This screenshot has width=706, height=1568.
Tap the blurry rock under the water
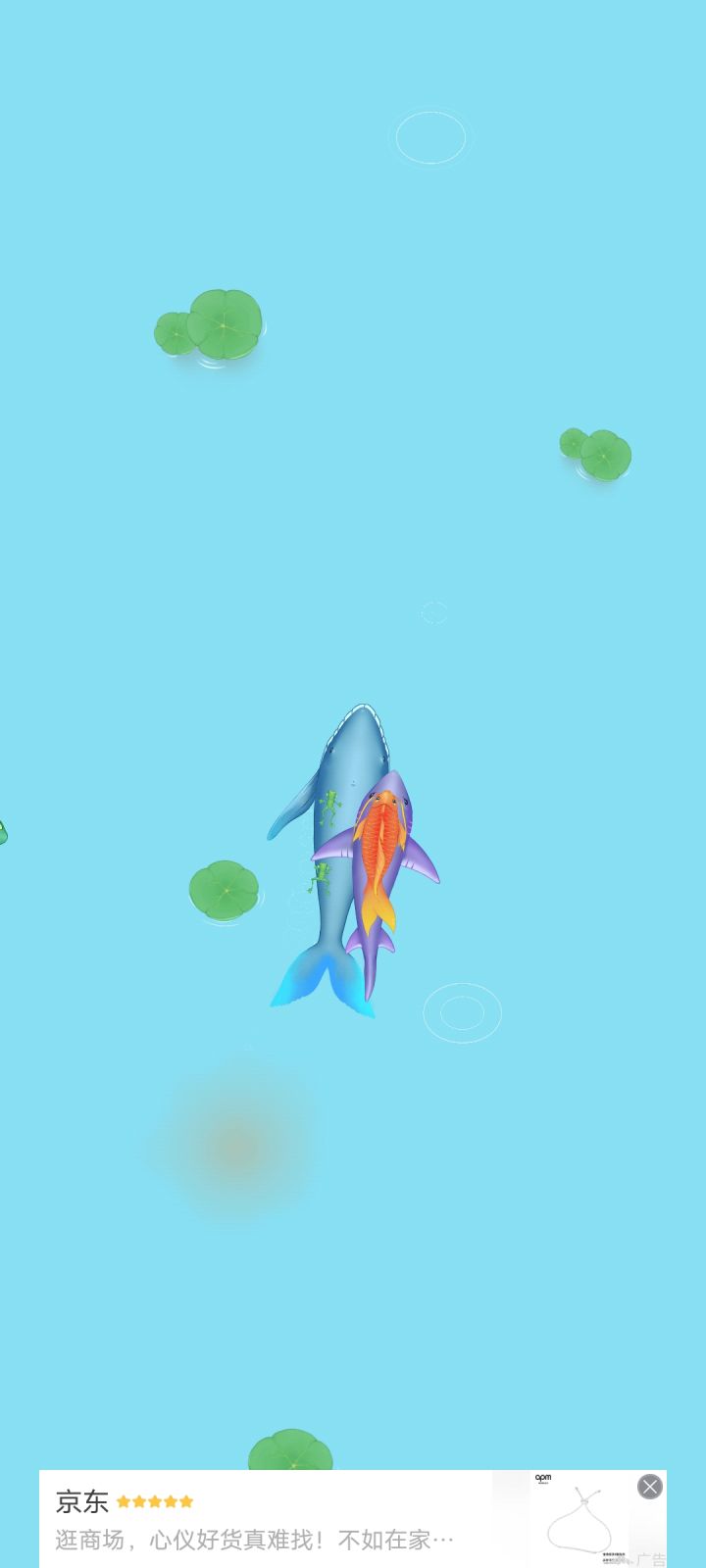point(230,1147)
